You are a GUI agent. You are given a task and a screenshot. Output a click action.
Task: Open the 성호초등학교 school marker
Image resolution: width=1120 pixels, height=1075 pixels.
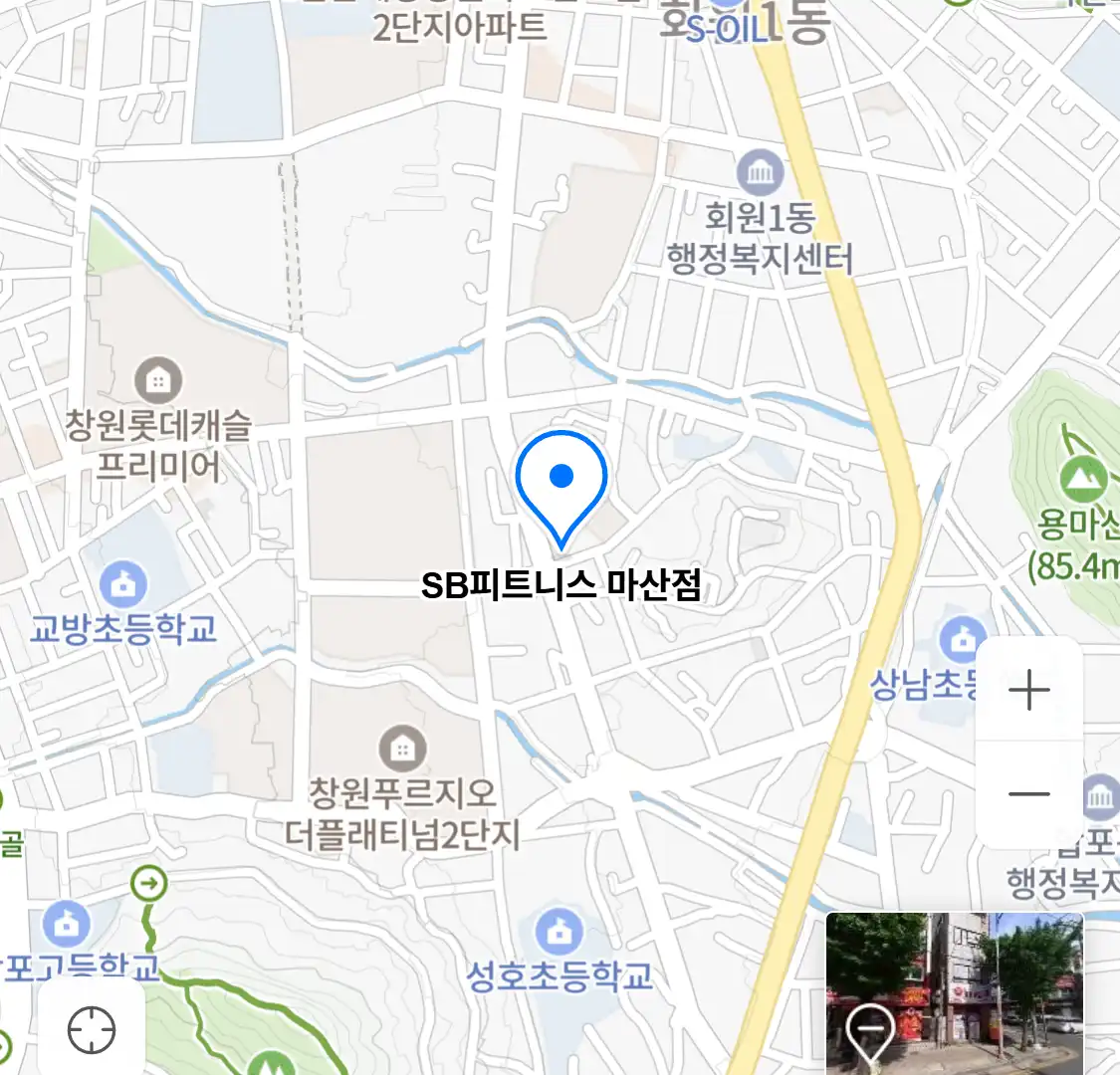(x=559, y=933)
